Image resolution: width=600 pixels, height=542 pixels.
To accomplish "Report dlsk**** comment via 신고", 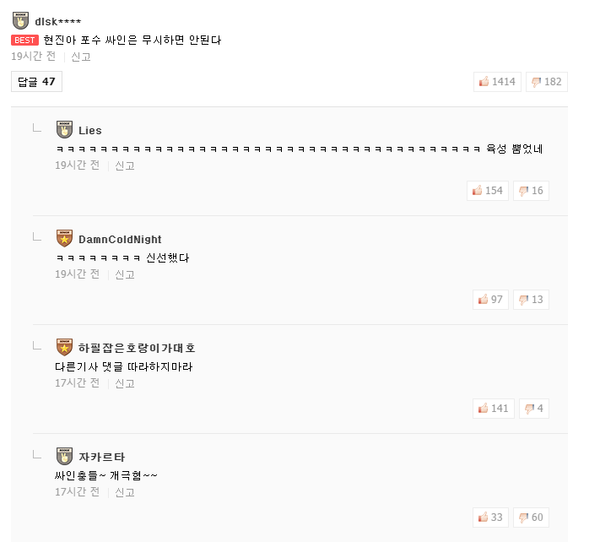I will 81,57.
